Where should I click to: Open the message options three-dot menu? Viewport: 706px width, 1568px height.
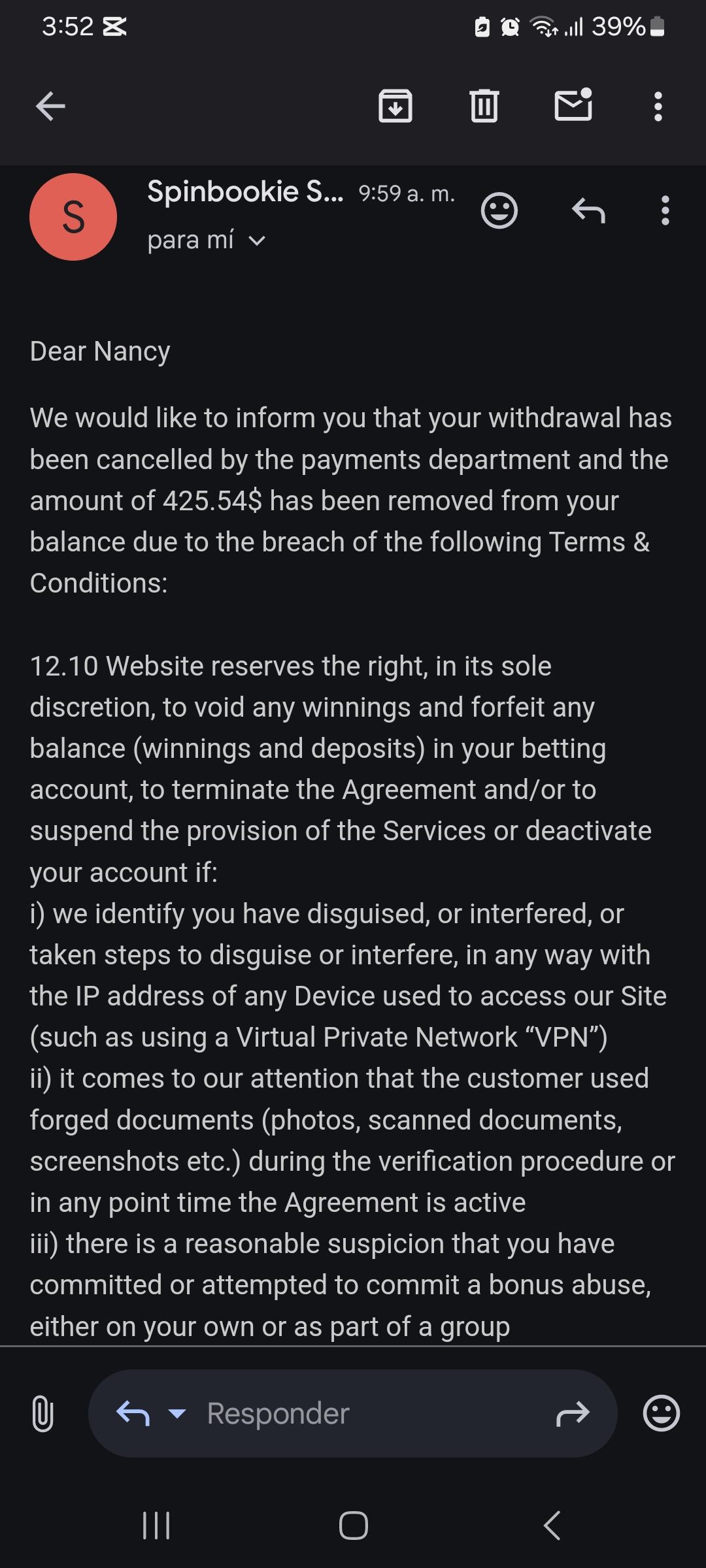pos(665,211)
